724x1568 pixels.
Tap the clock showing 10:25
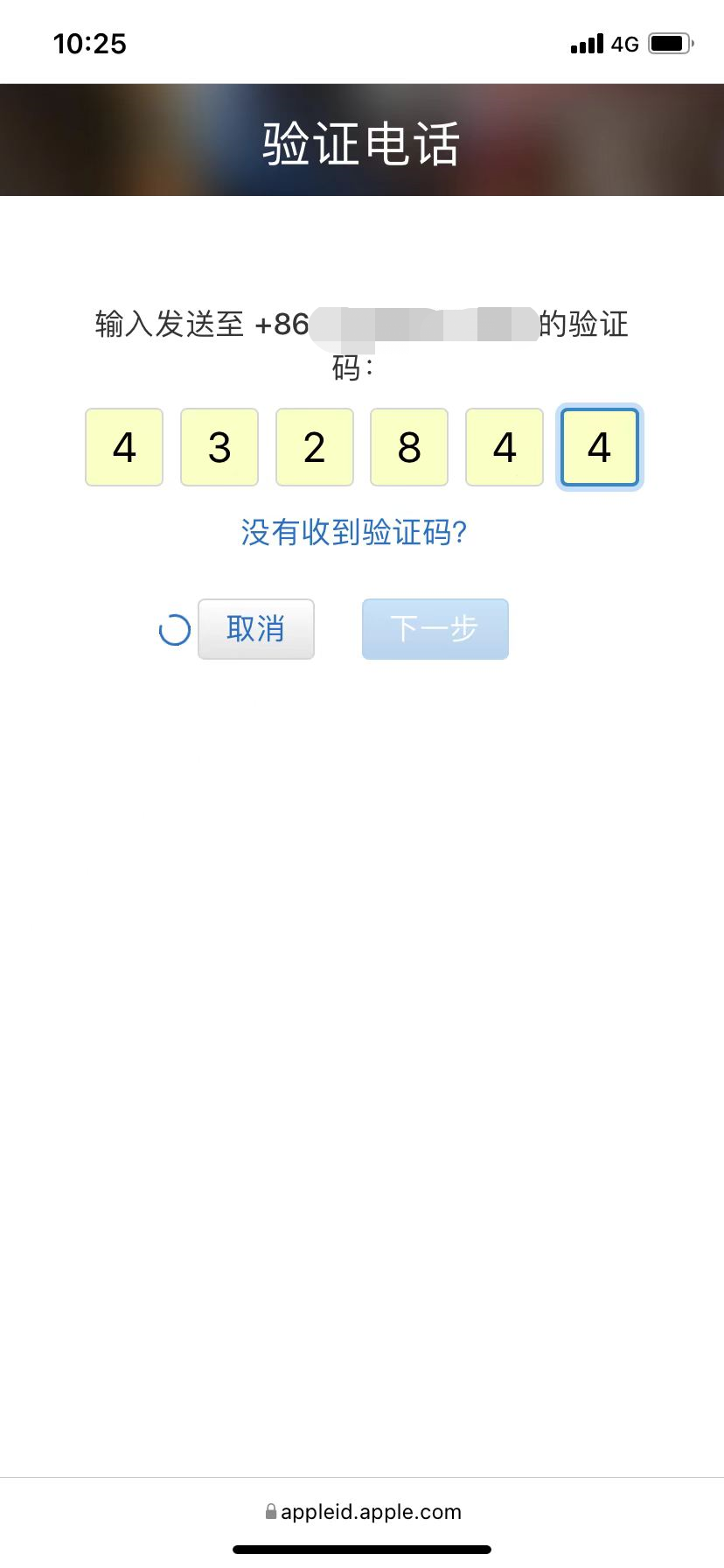89,44
